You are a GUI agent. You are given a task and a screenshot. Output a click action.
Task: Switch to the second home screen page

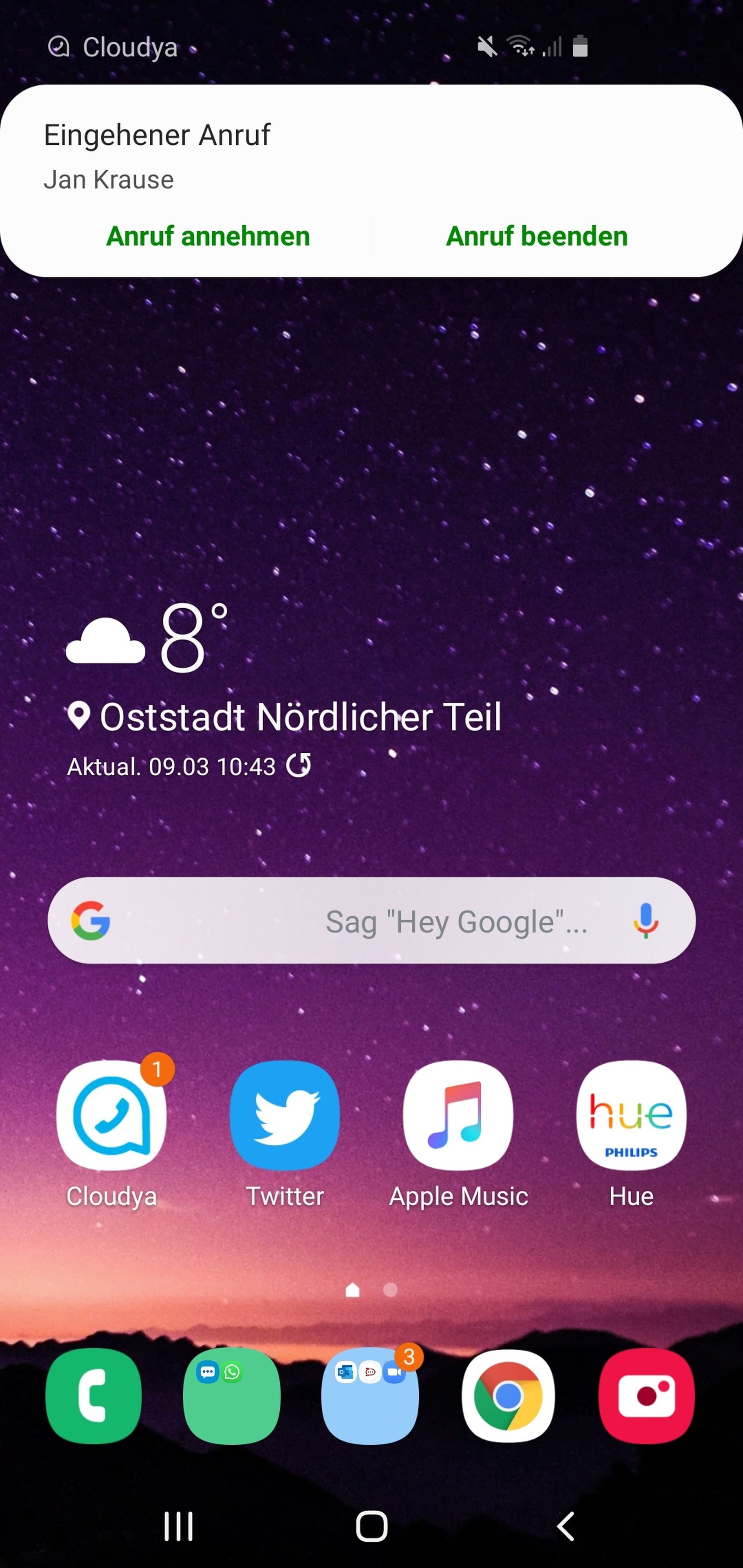(x=390, y=1289)
